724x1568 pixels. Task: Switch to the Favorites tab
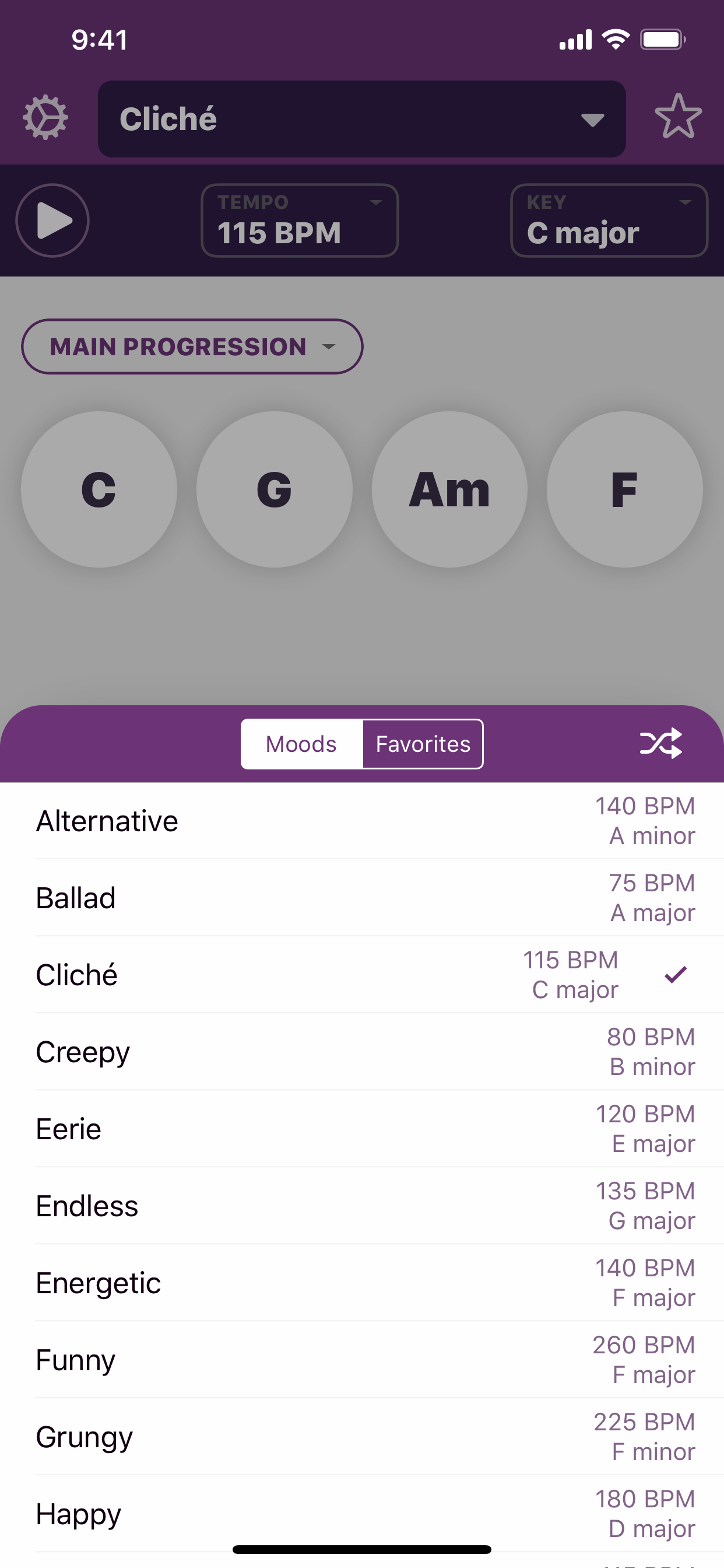(422, 744)
